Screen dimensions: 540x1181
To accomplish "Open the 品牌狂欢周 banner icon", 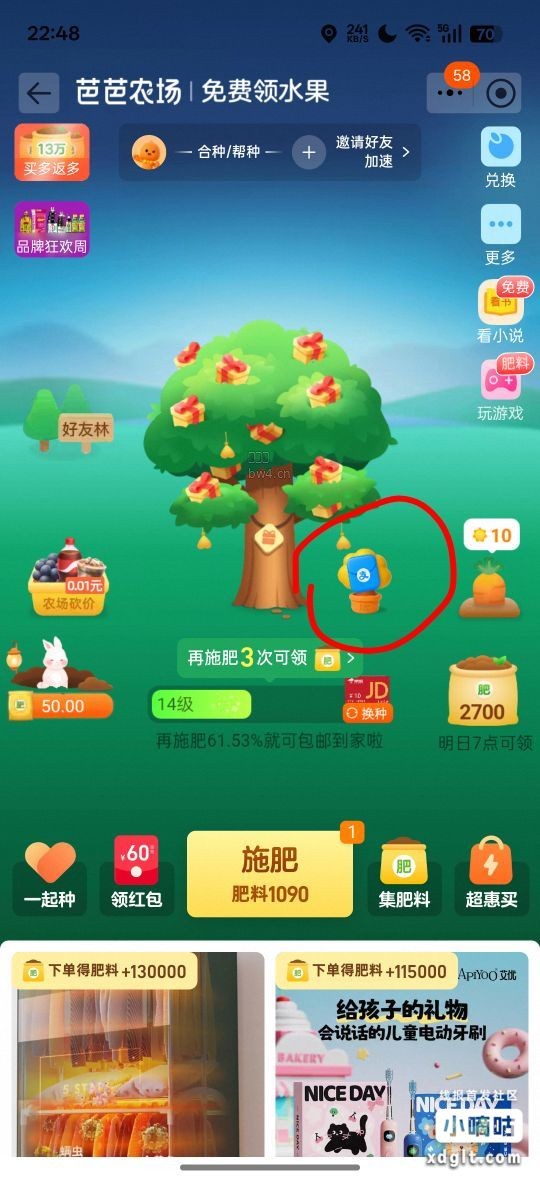I will pyautogui.click(x=52, y=230).
